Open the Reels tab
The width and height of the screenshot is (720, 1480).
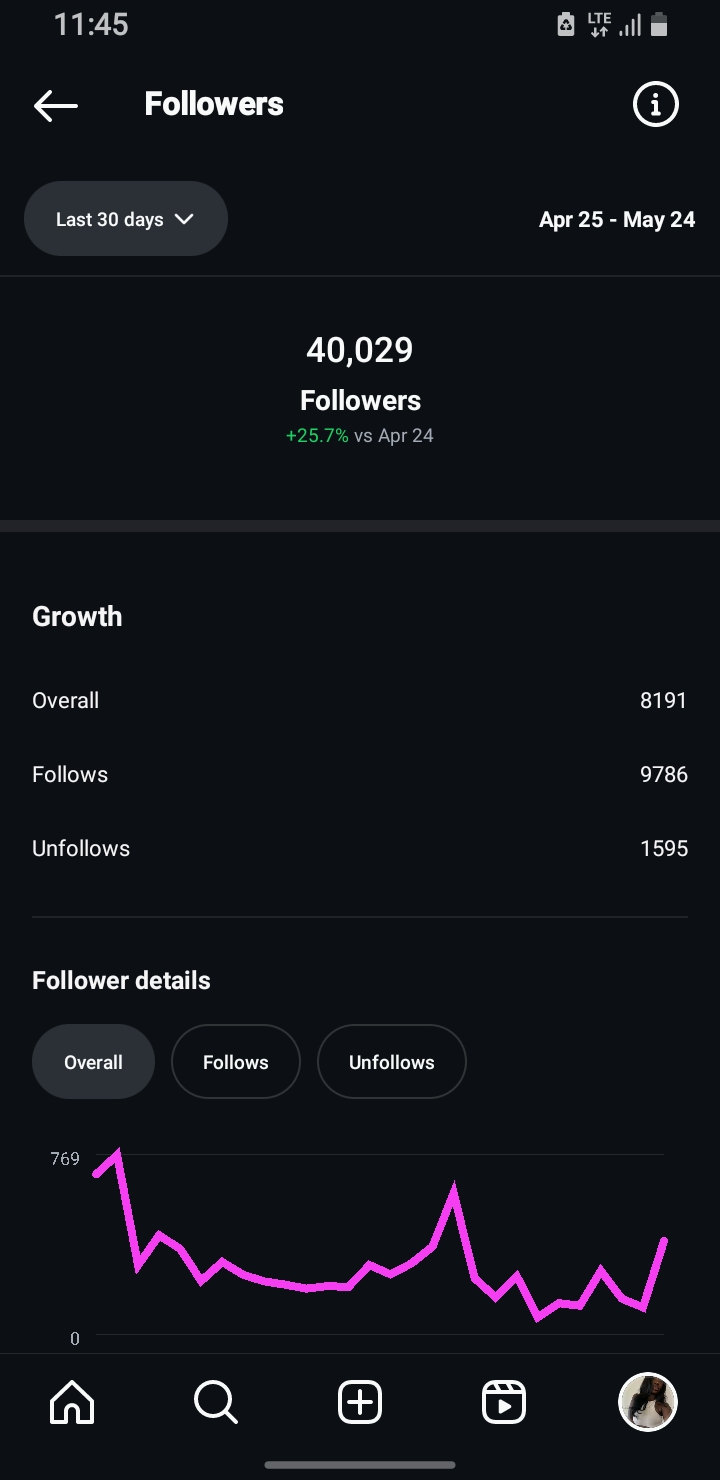(x=504, y=1402)
